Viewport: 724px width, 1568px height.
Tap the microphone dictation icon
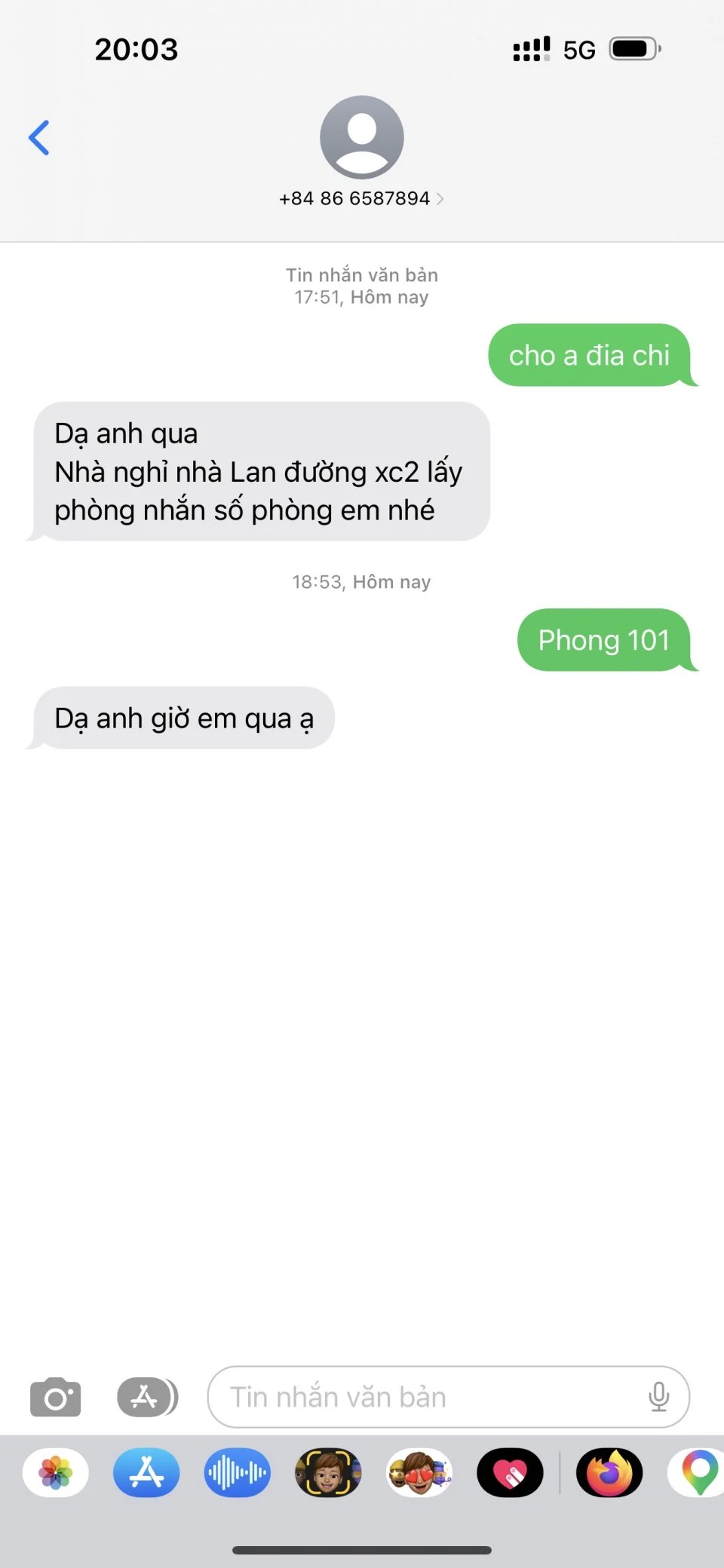(x=658, y=1397)
